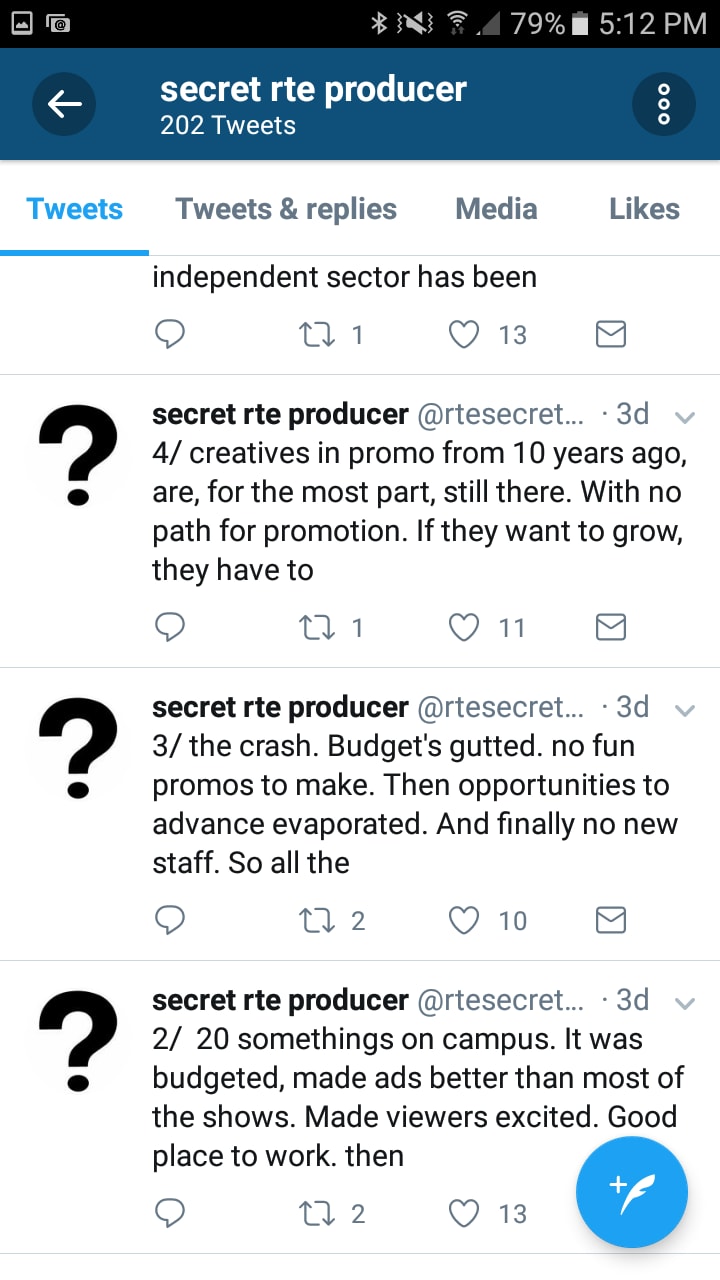Open the dropdown arrow on tweet 3/

point(685,710)
